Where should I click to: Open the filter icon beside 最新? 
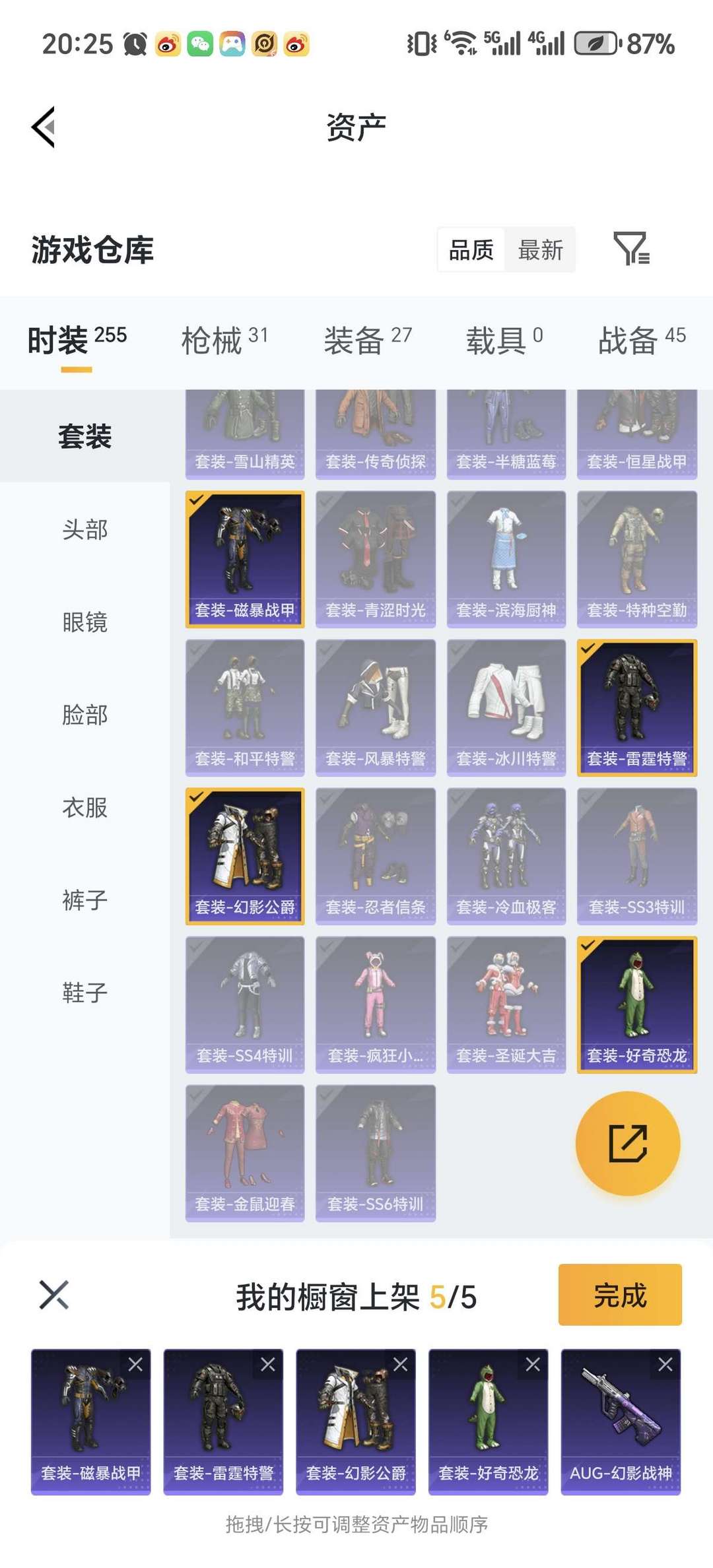click(631, 249)
